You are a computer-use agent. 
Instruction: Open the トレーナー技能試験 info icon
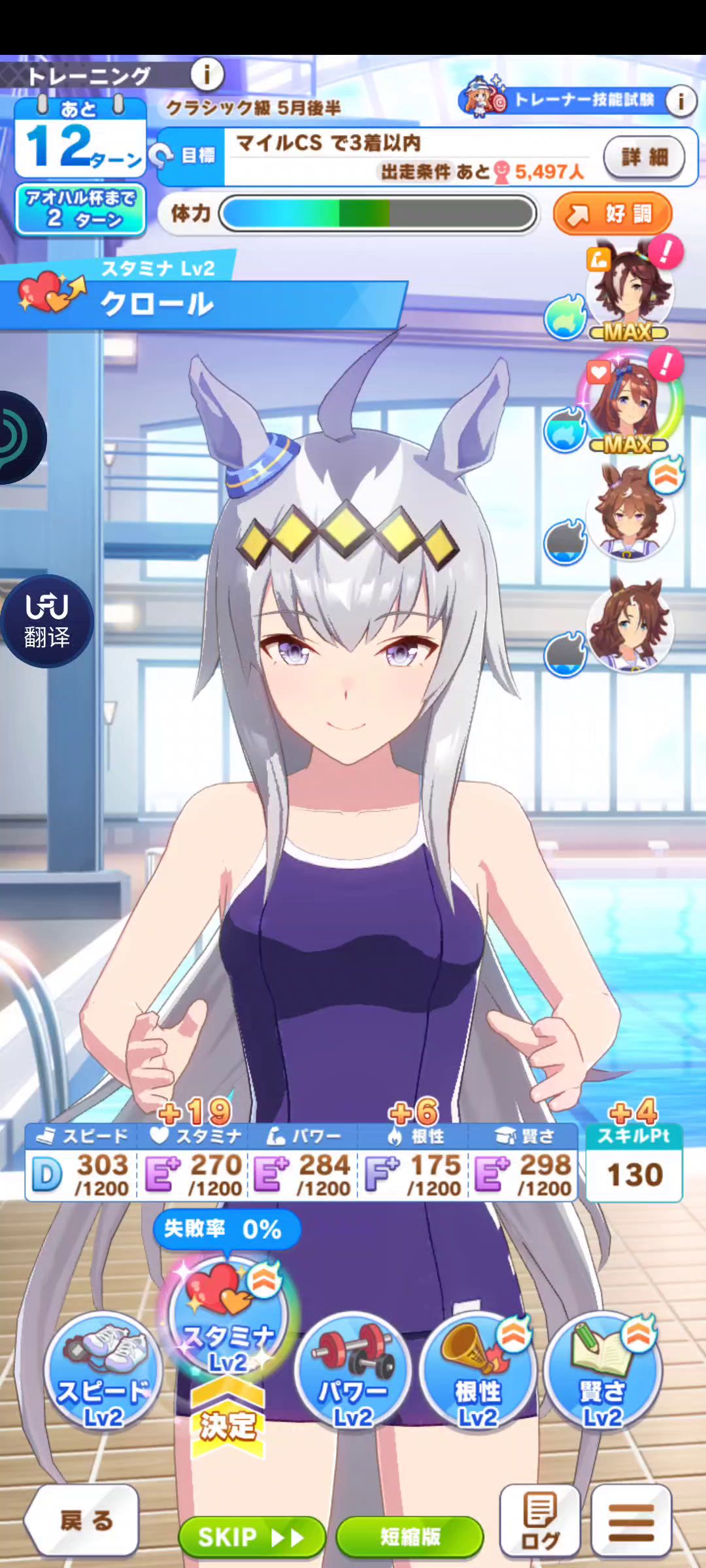(x=681, y=101)
